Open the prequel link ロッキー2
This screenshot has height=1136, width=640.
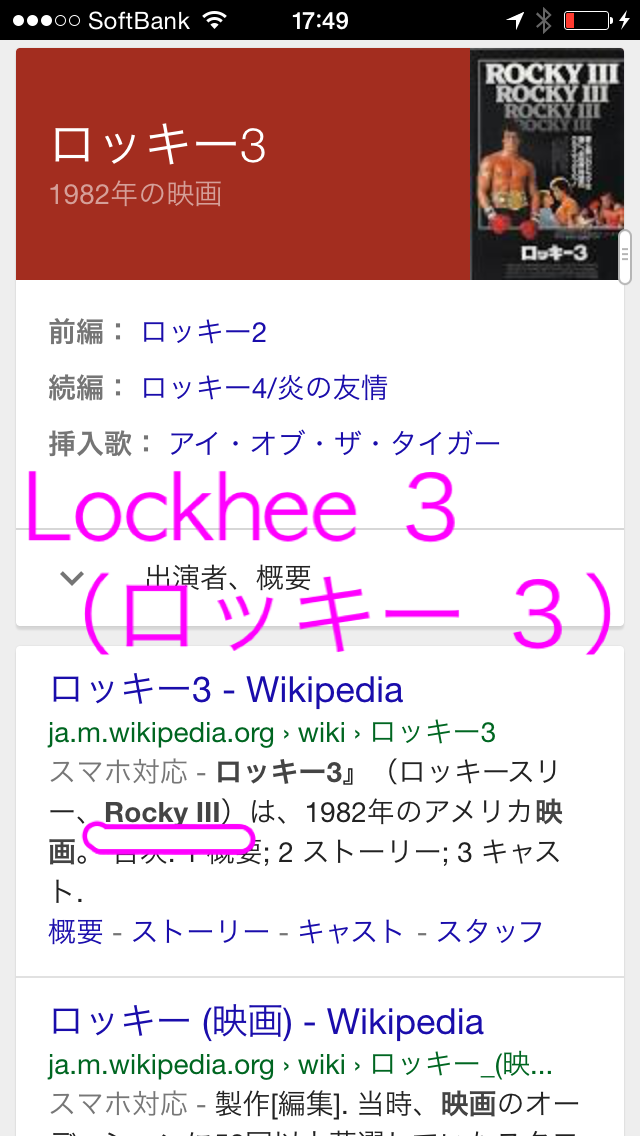204,332
